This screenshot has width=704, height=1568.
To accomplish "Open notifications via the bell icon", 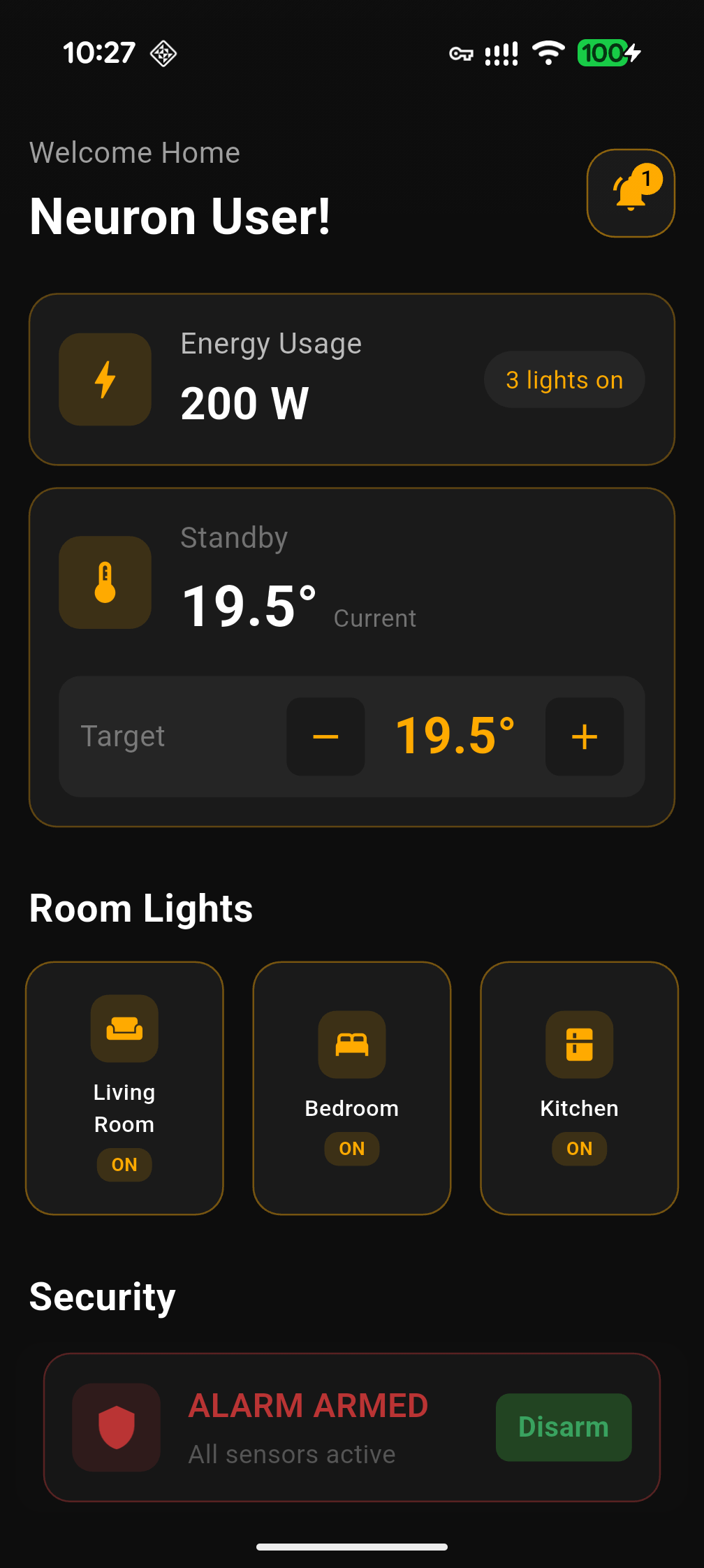I will click(630, 192).
